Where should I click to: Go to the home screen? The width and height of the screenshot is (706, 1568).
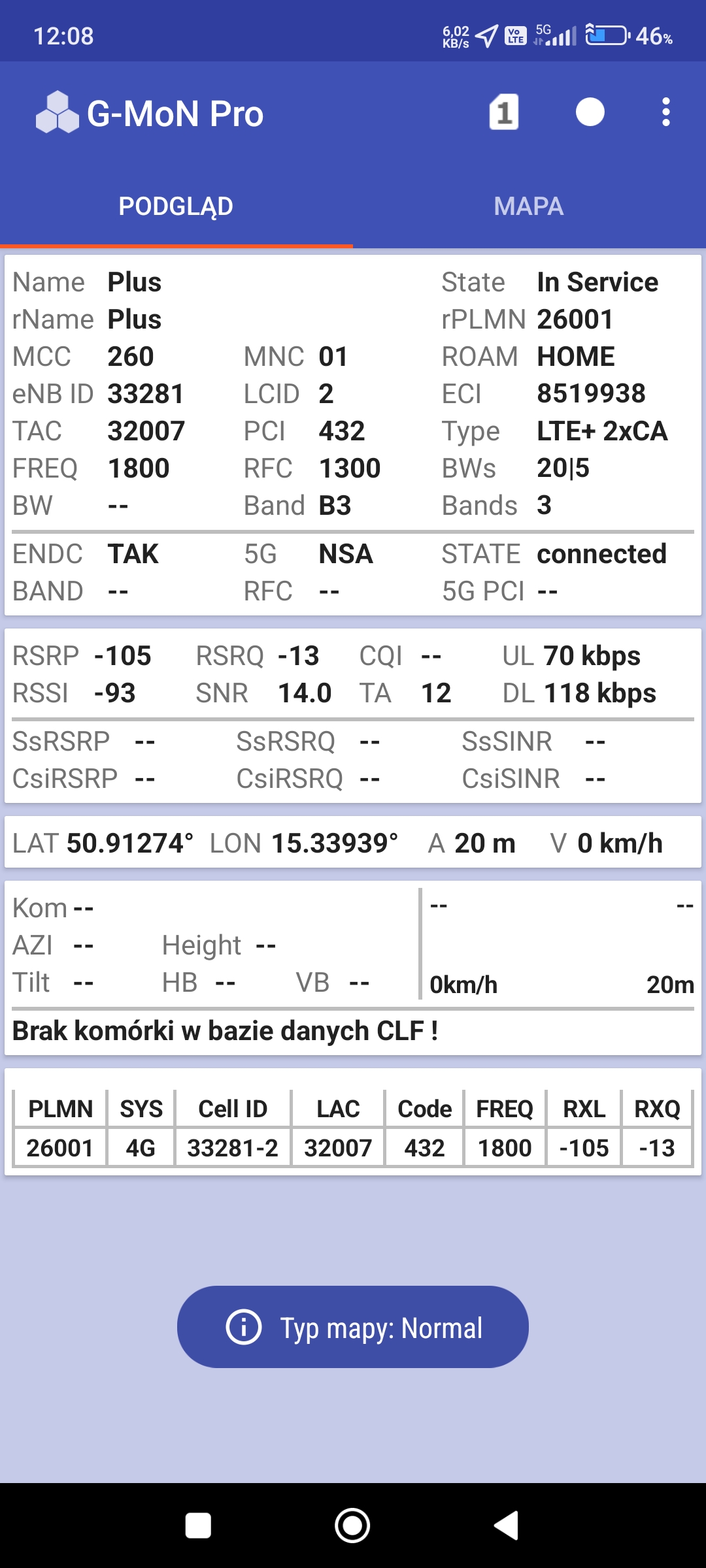(x=352, y=1526)
